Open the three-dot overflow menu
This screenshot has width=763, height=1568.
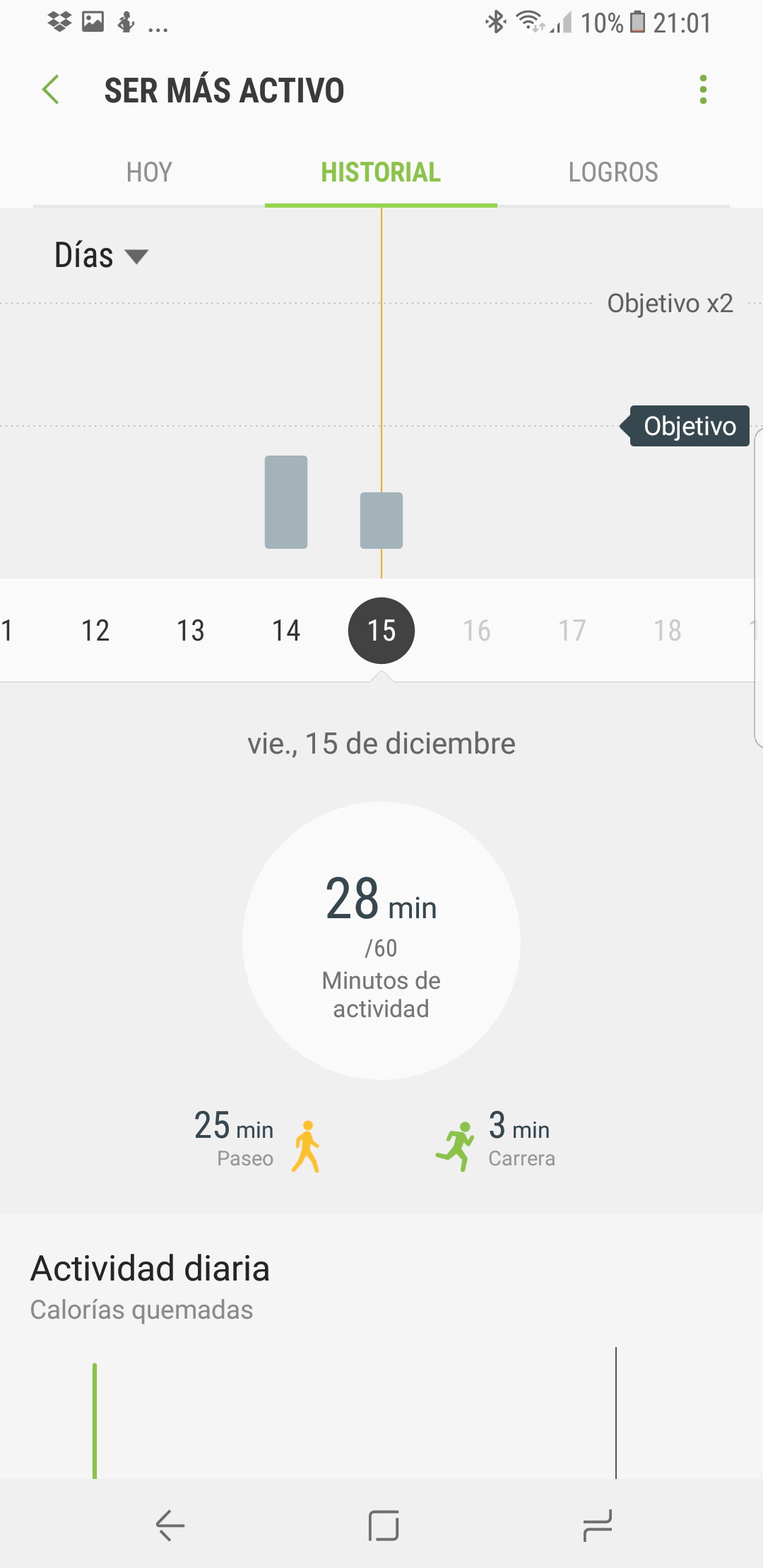point(702,90)
